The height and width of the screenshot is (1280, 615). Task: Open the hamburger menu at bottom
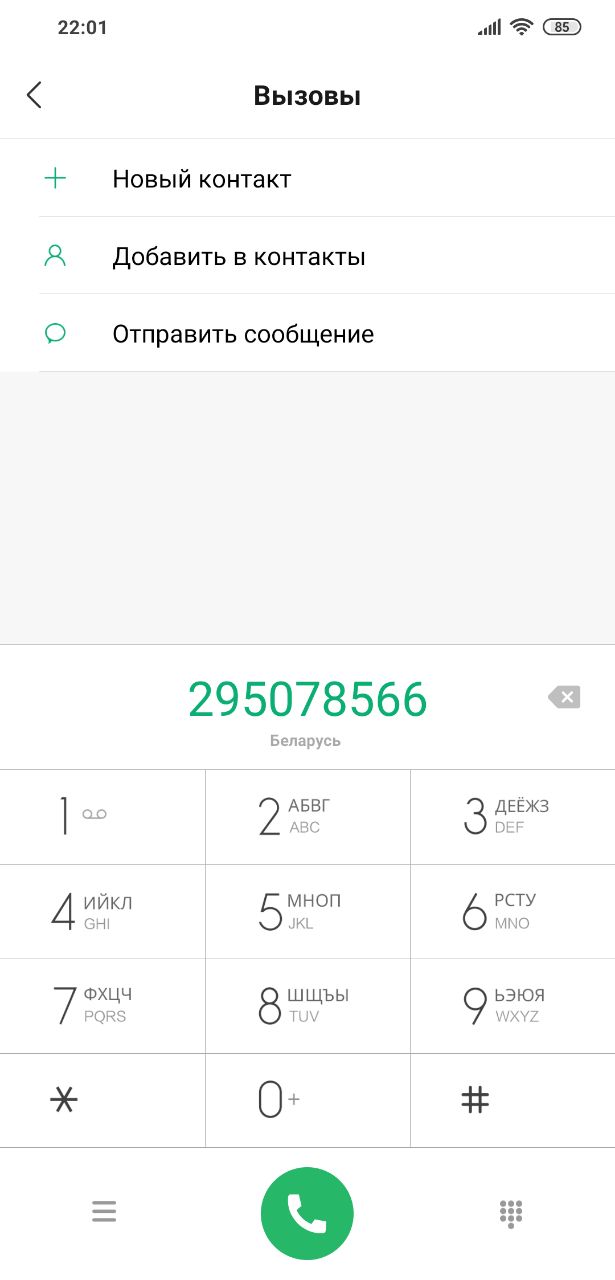coord(104,1212)
